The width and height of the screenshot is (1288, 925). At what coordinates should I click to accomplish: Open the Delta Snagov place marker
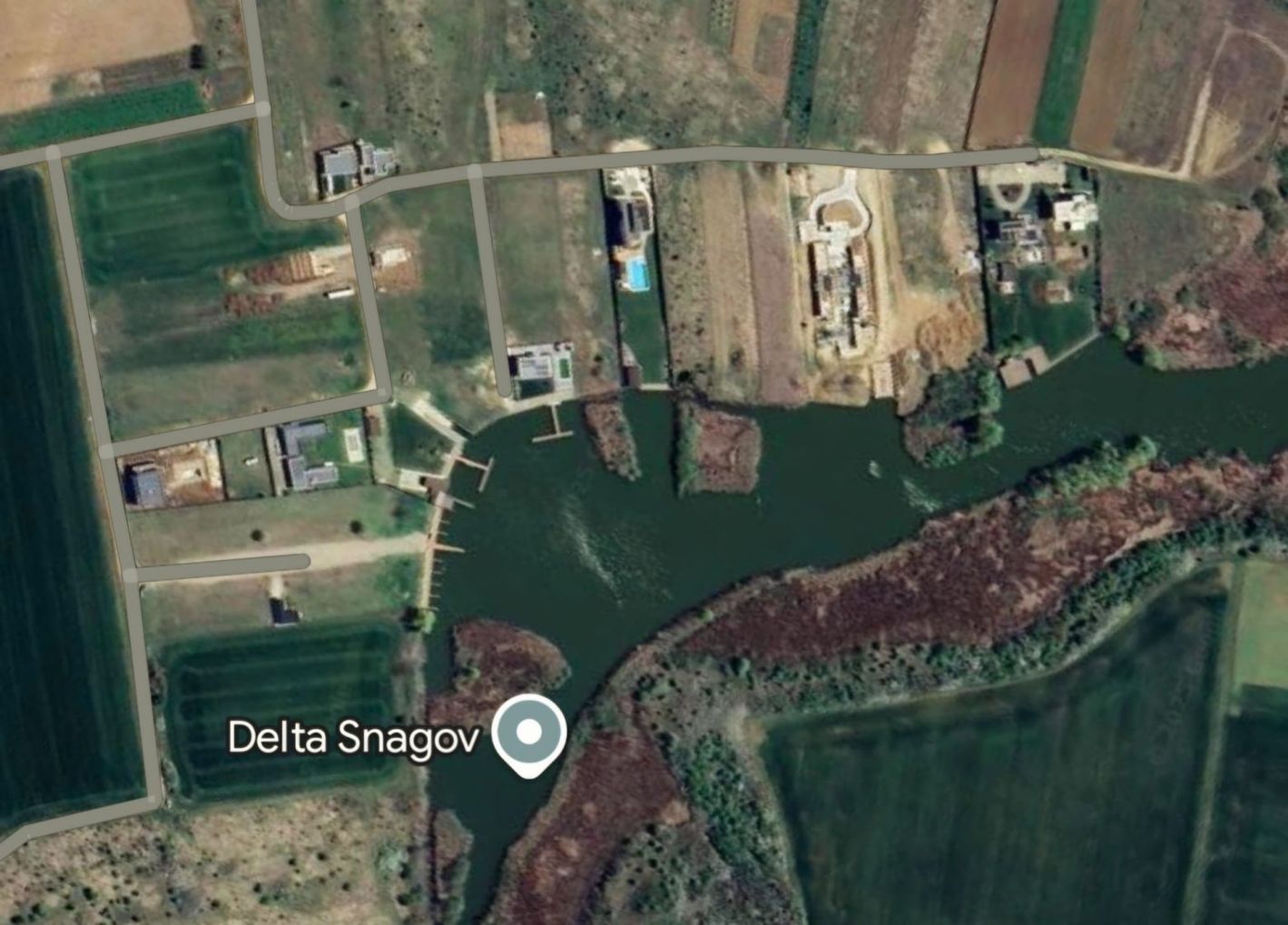pyautogui.click(x=529, y=733)
